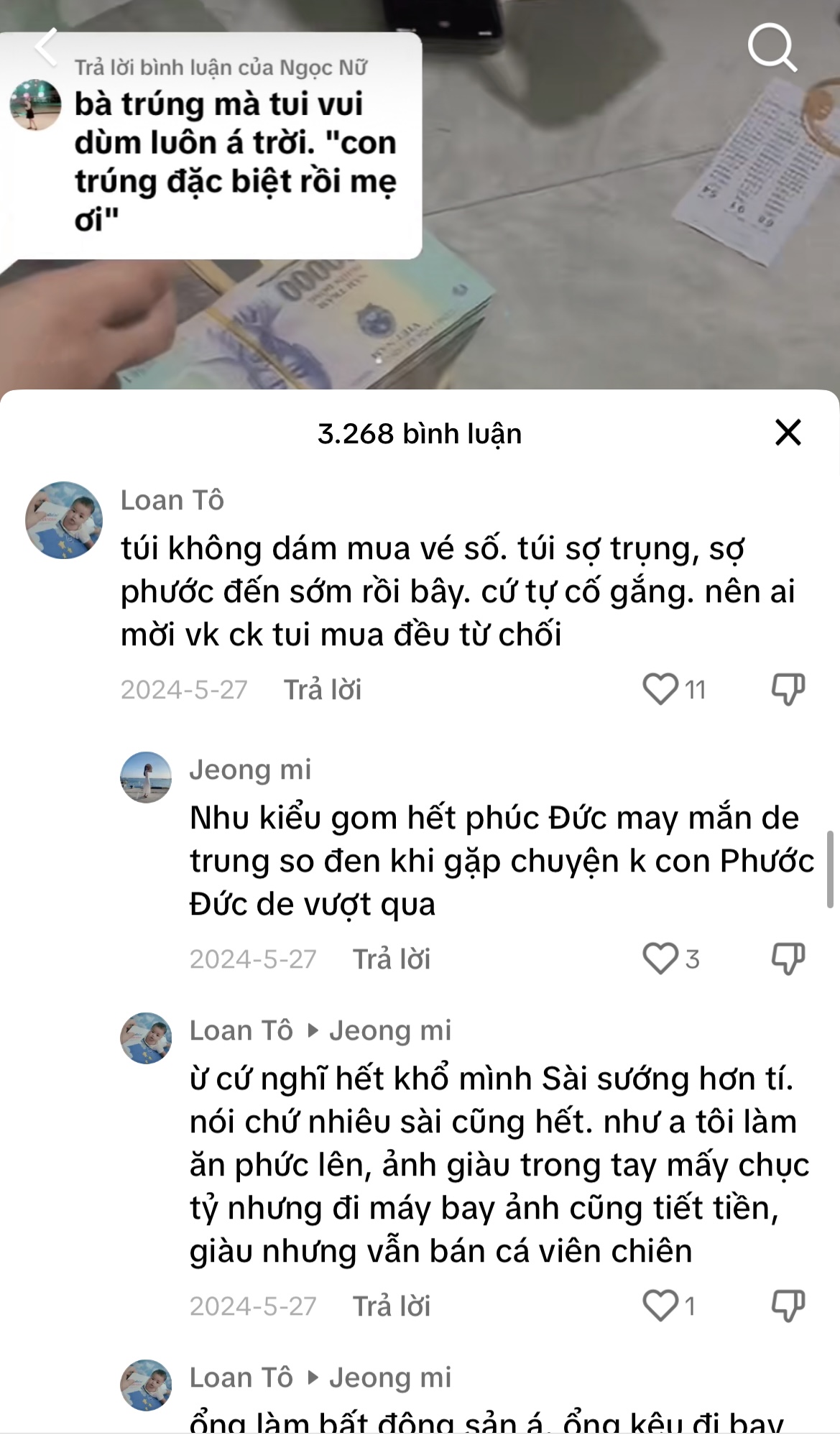Like Jeong mi's comment
The image size is (840, 1435).
[660, 959]
